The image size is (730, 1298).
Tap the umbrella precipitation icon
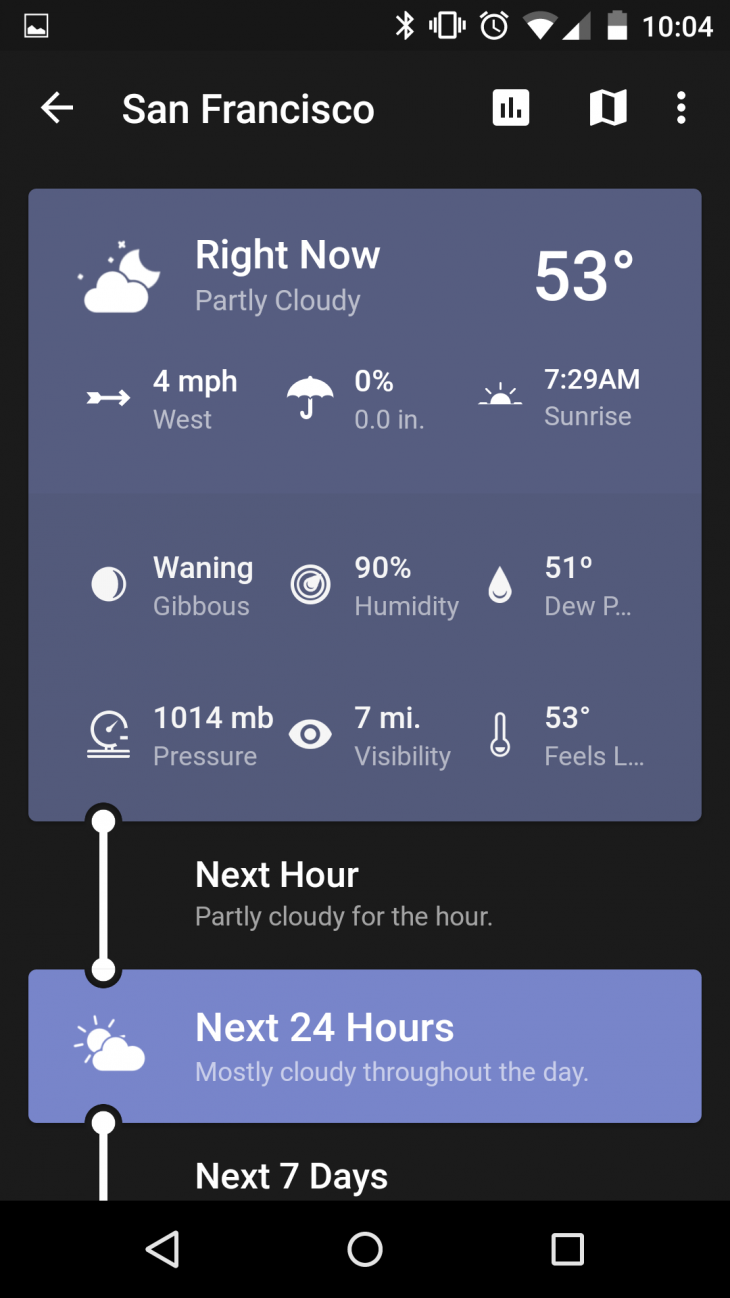(x=308, y=394)
